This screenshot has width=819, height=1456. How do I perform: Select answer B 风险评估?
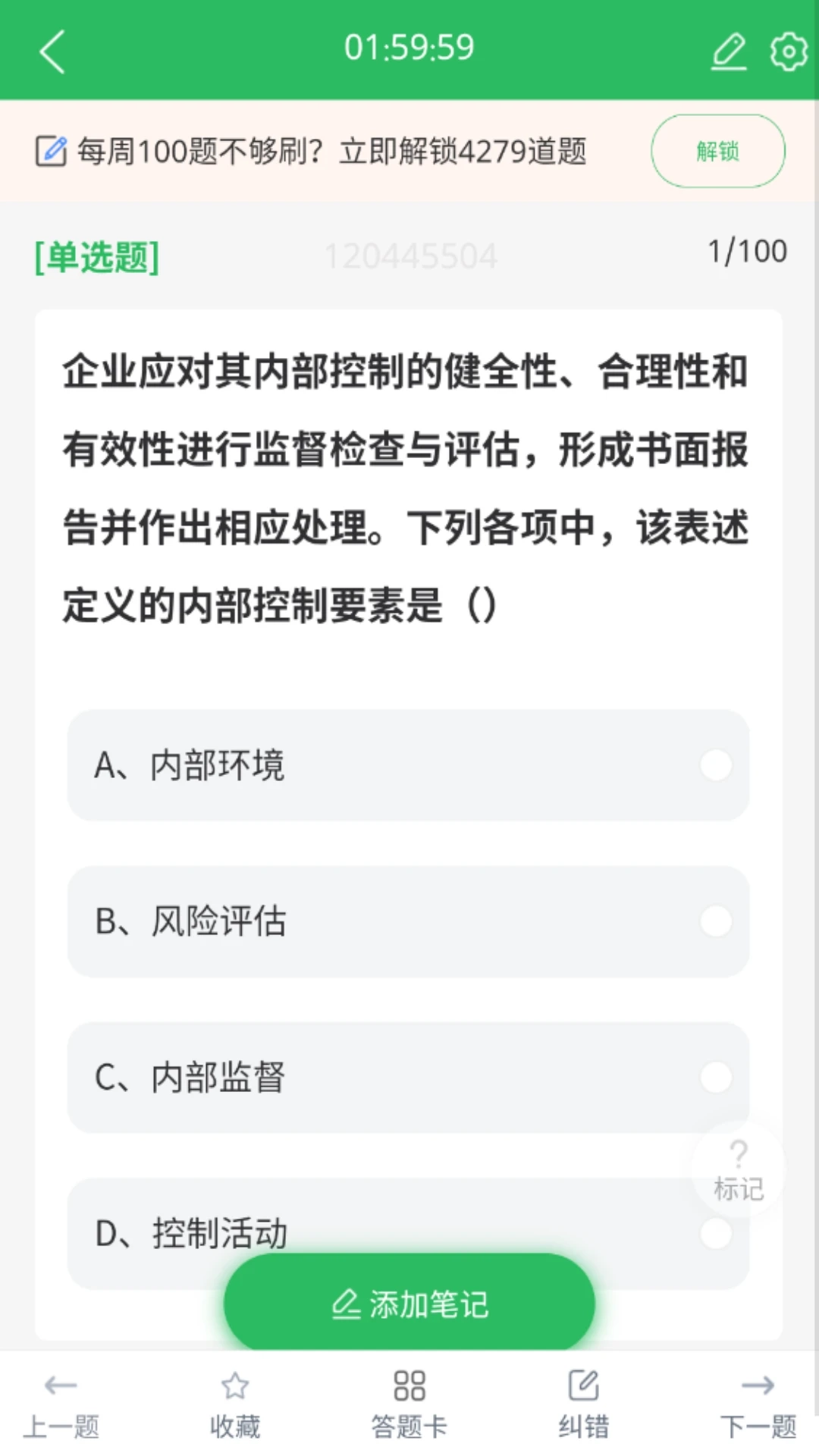pos(408,921)
